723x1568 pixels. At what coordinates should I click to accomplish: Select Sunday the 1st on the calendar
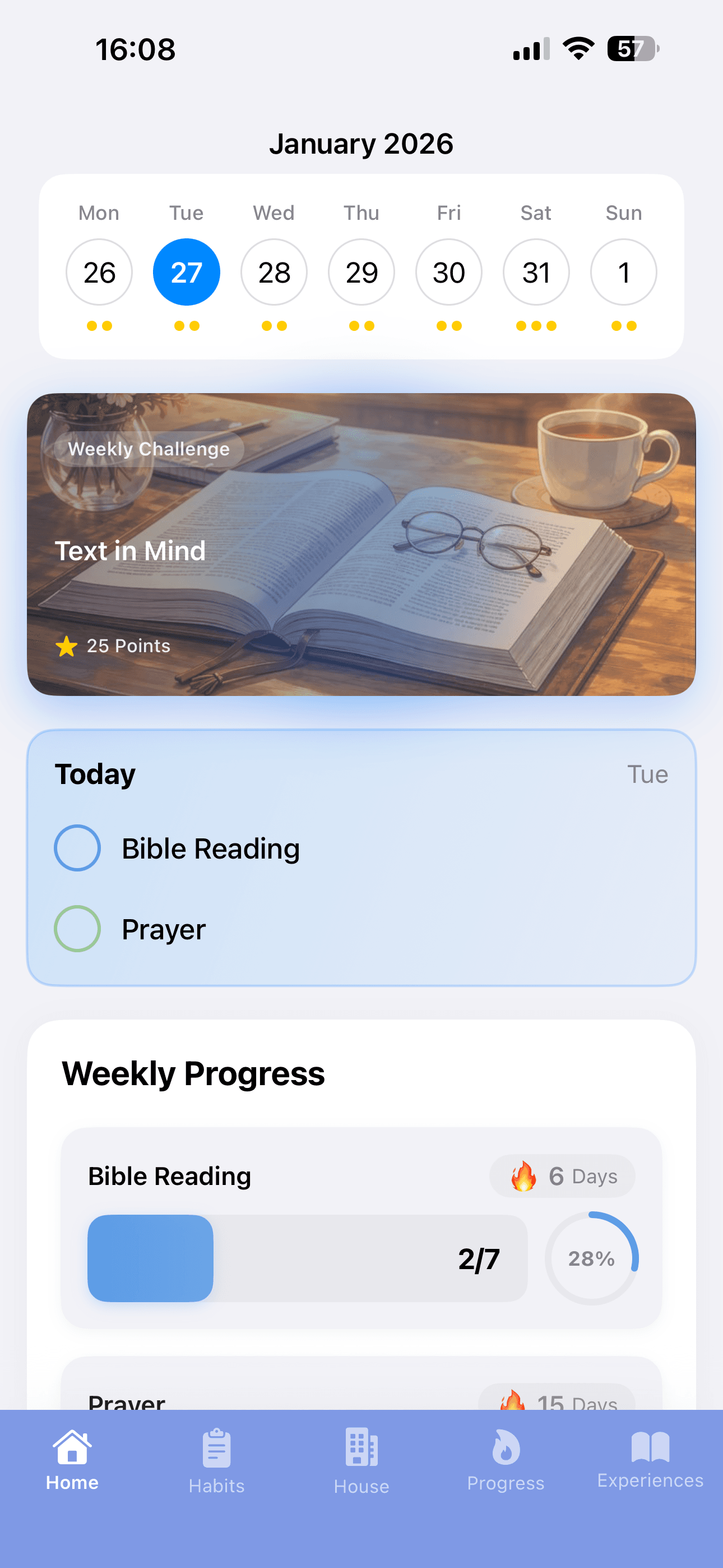tap(623, 272)
